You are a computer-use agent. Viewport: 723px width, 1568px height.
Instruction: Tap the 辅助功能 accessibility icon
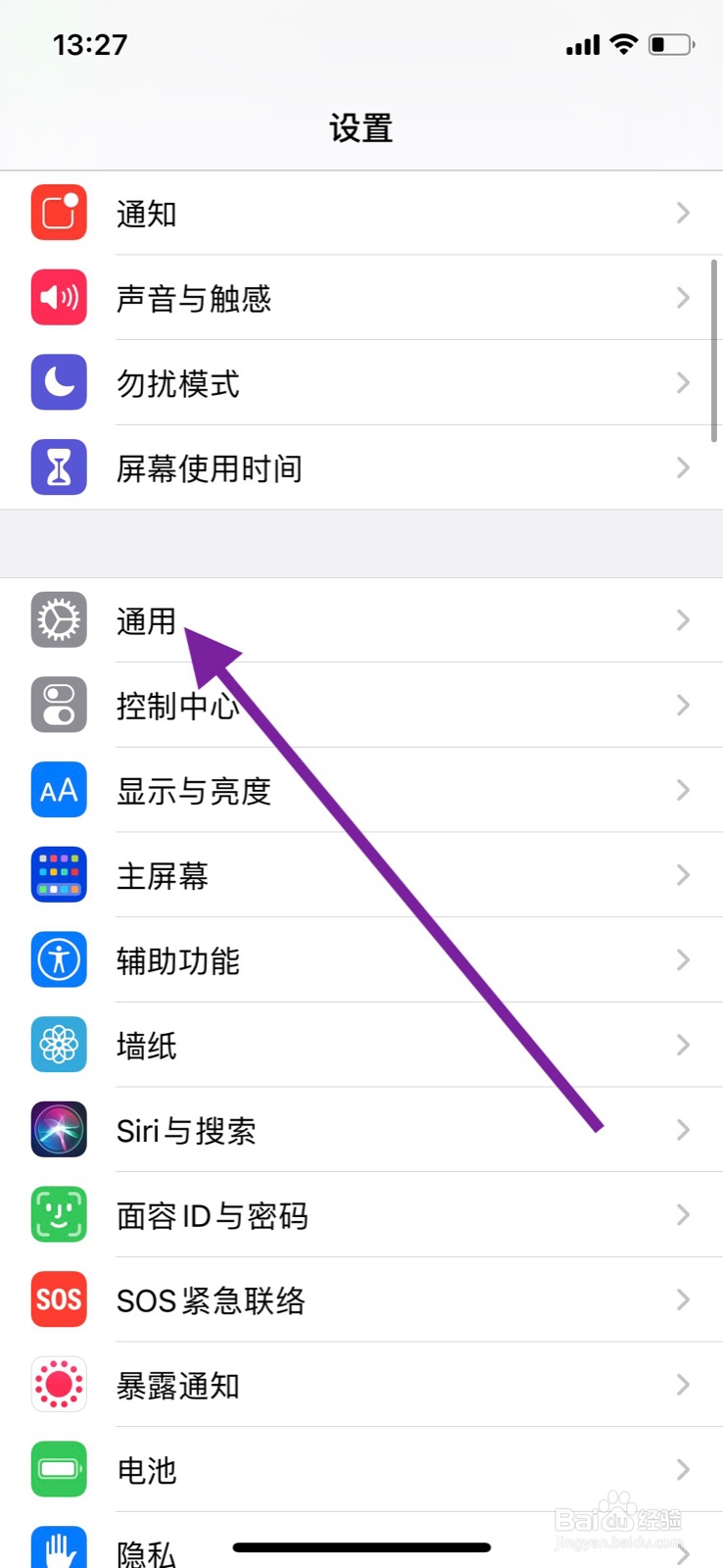pyautogui.click(x=58, y=960)
